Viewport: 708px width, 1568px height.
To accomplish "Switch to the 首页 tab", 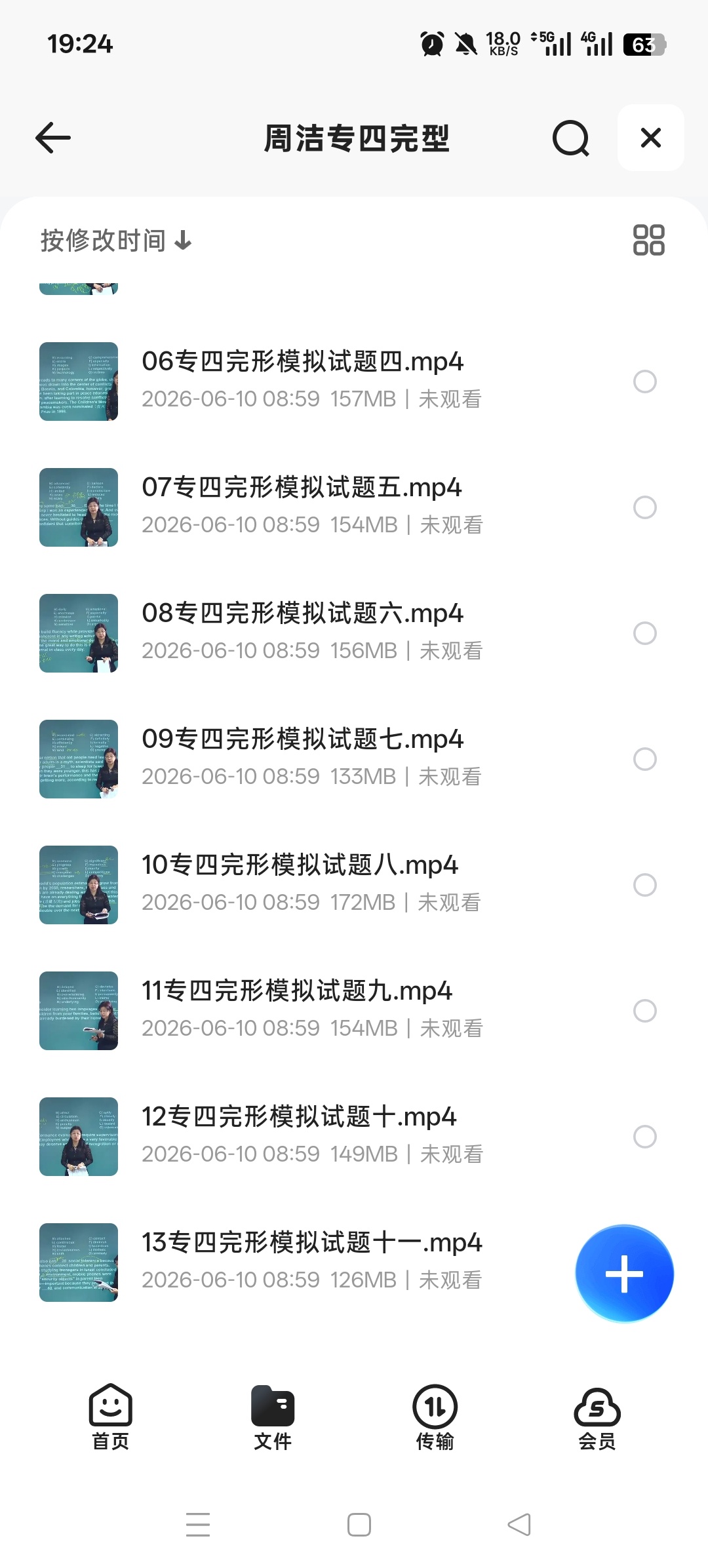I will pyautogui.click(x=110, y=1417).
